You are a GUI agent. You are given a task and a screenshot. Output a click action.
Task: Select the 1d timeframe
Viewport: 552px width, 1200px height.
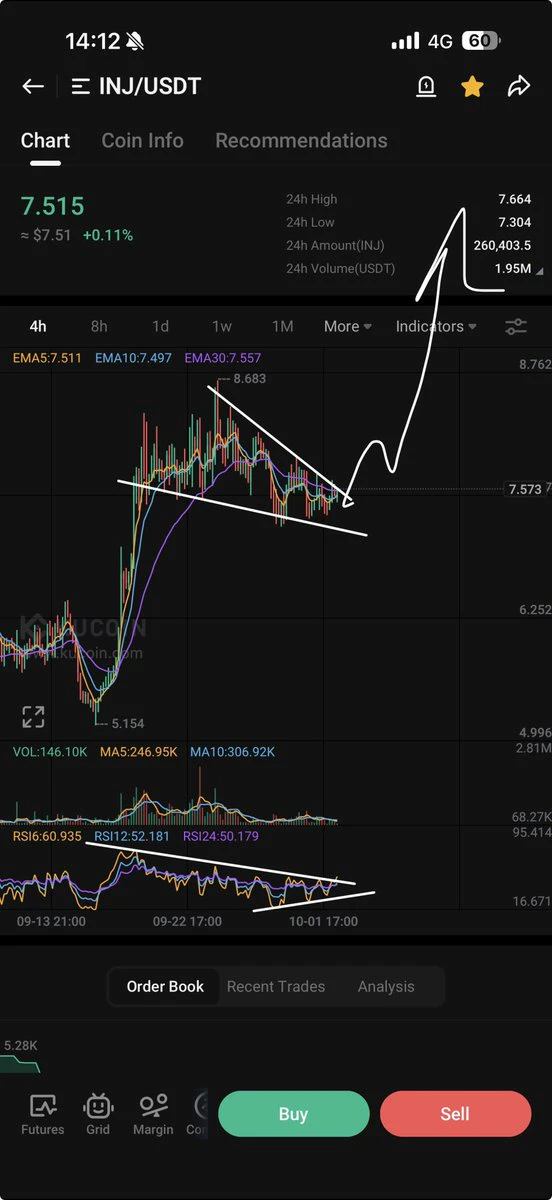point(160,326)
